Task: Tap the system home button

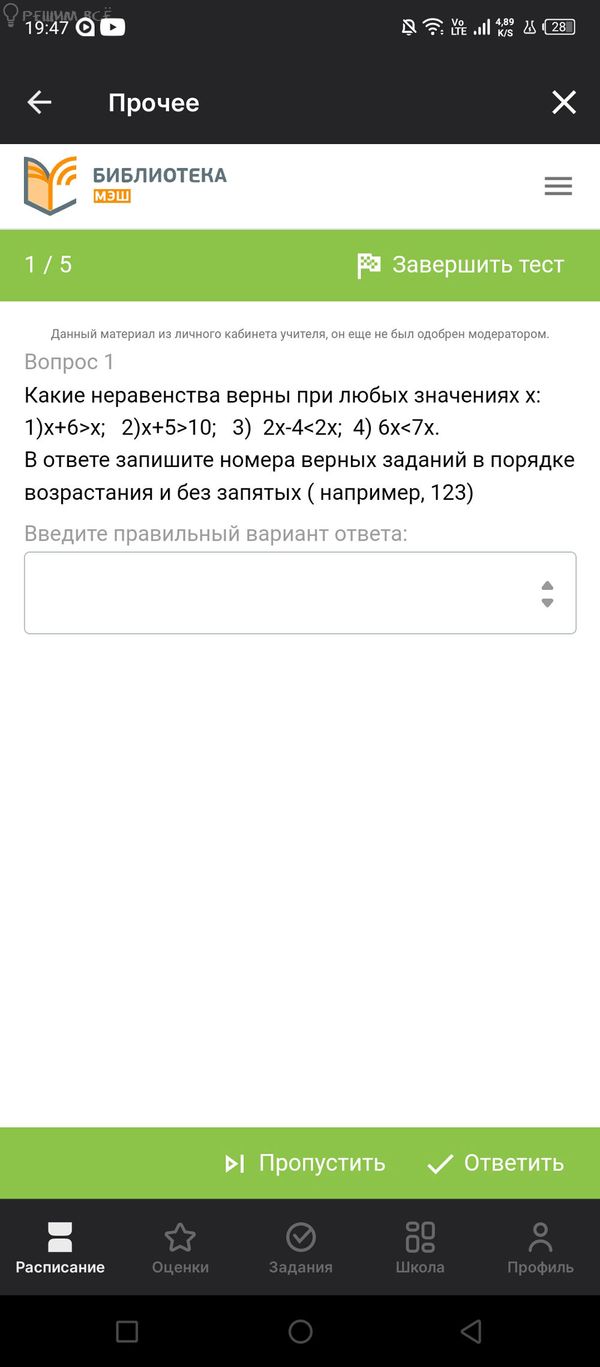Action: click(x=300, y=1331)
